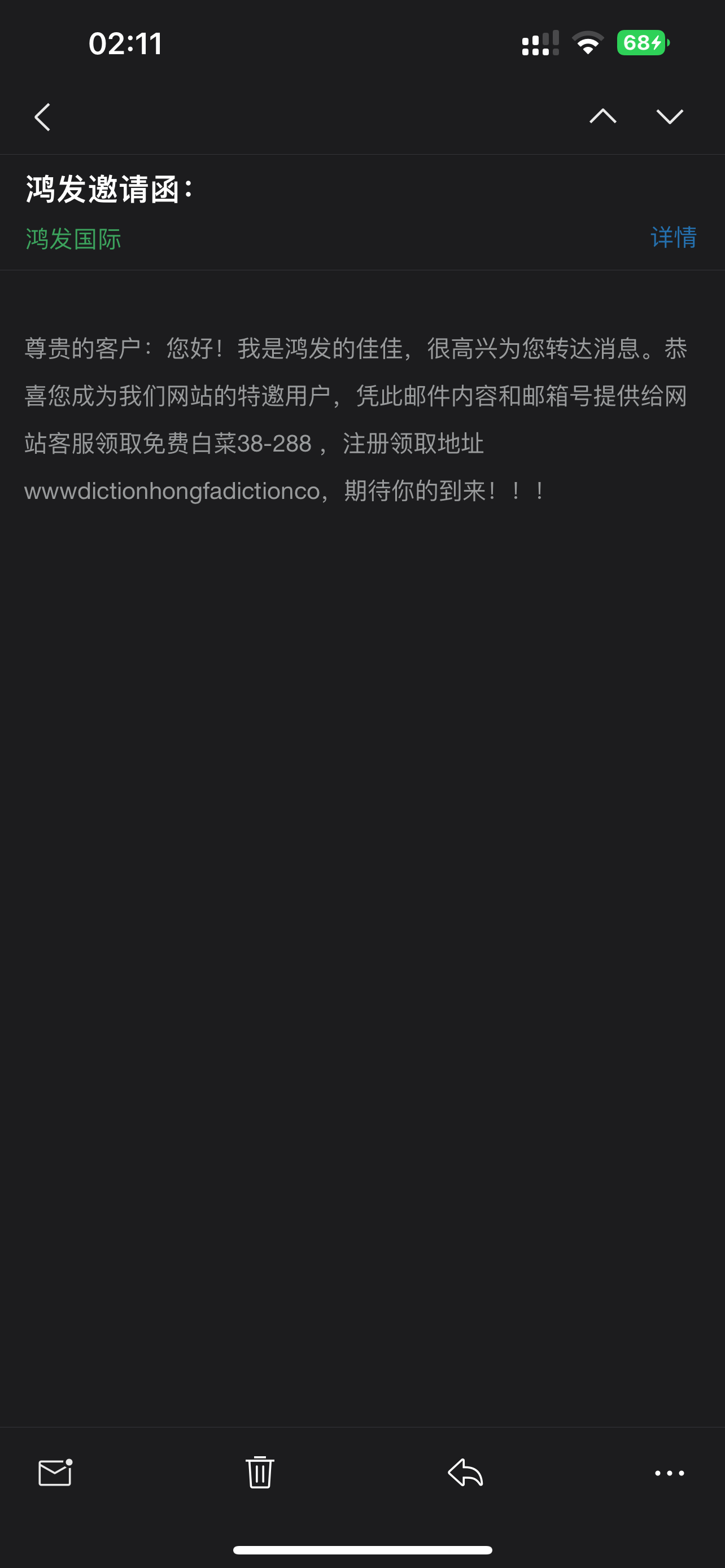Mark this email as unread
Viewport: 725px width, 1568px height.
[x=55, y=1473]
